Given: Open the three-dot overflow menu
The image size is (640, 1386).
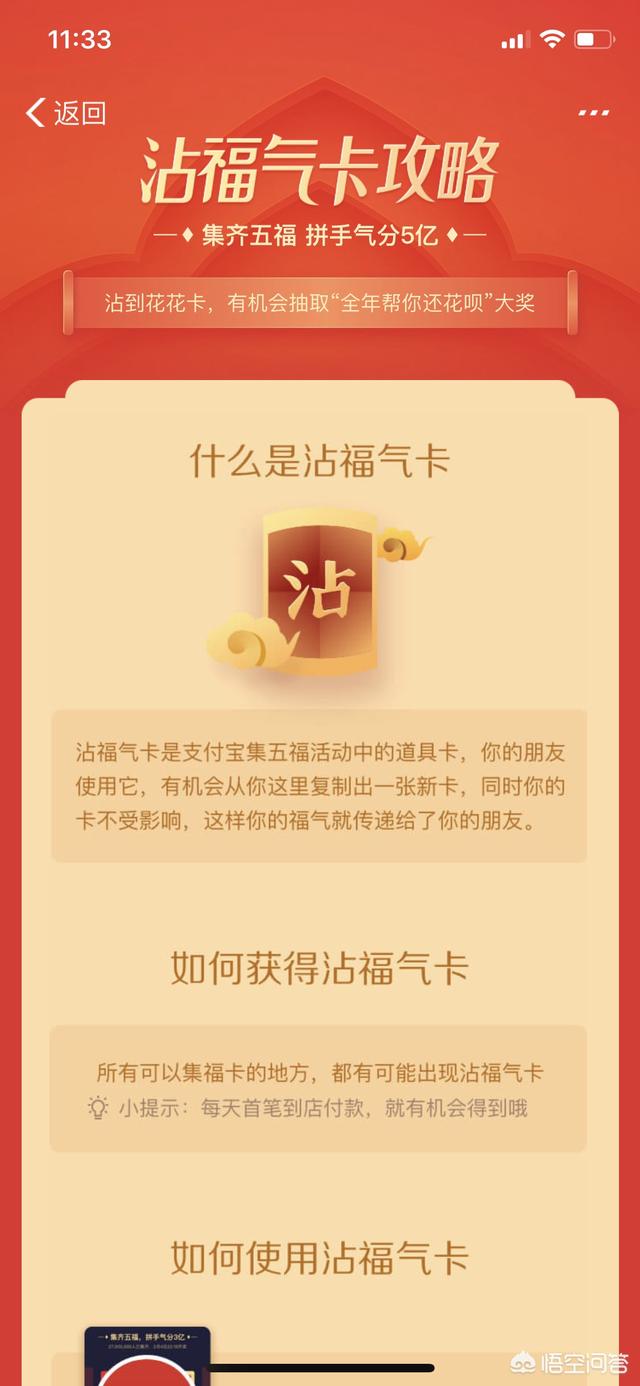Looking at the screenshot, I should 593,114.
